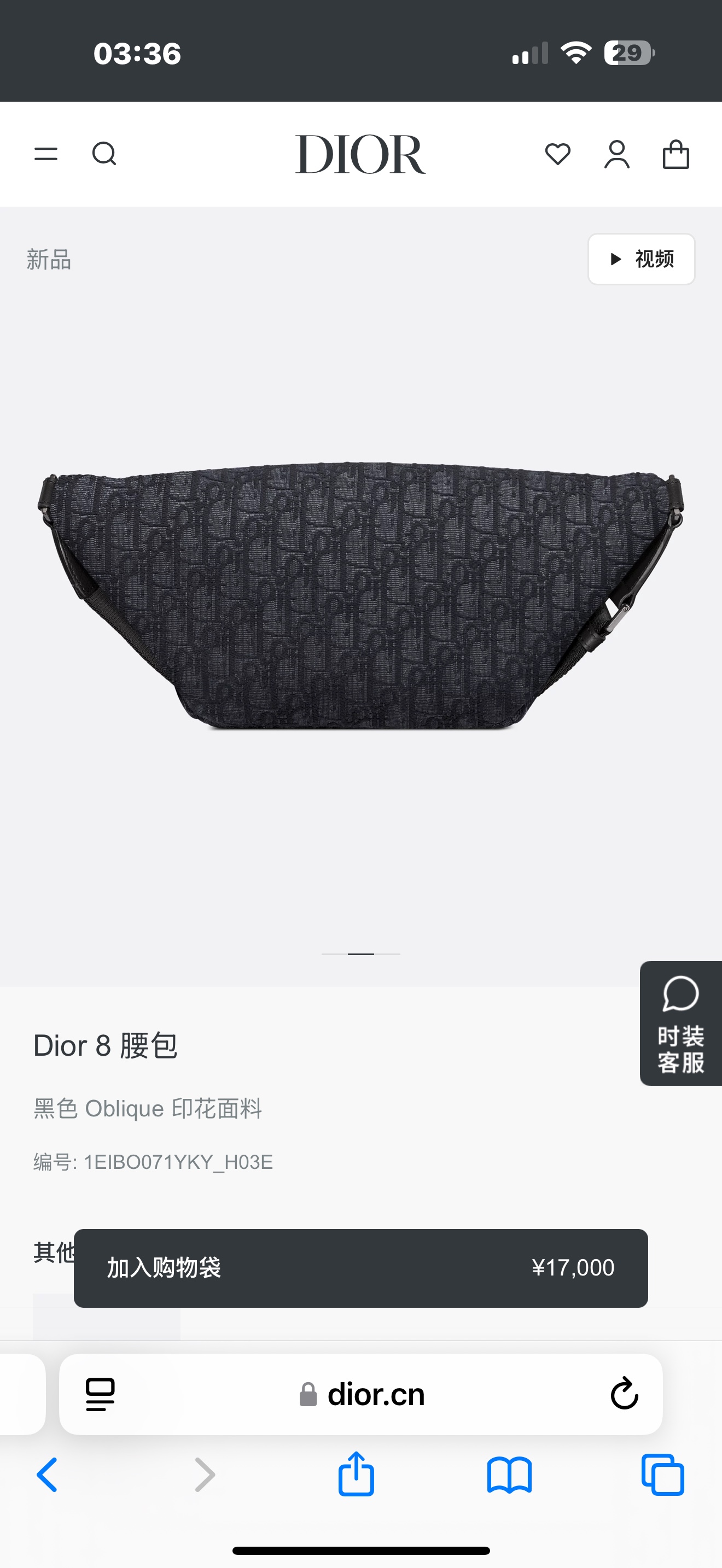Share this product page
The height and width of the screenshot is (1568, 722).
(x=356, y=1473)
